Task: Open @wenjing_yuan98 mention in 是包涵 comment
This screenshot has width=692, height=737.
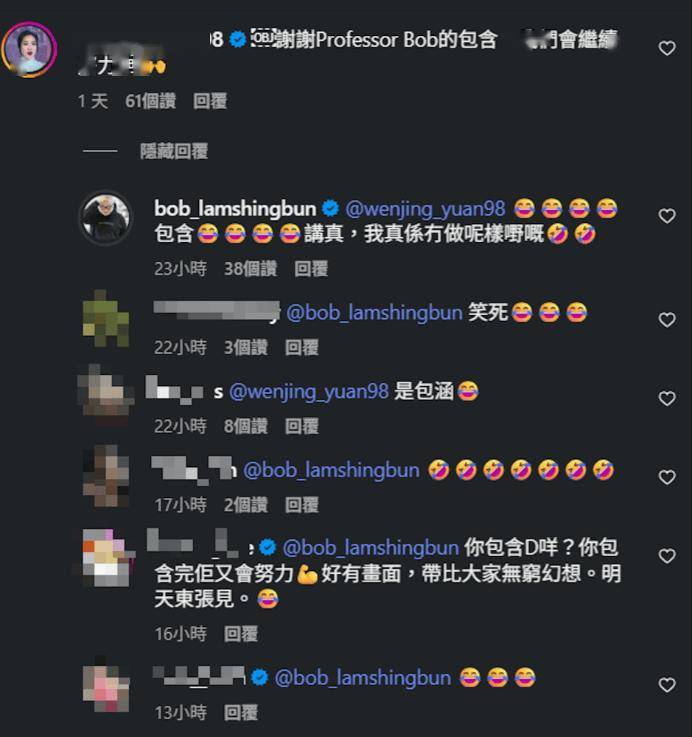Action: pyautogui.click(x=308, y=392)
